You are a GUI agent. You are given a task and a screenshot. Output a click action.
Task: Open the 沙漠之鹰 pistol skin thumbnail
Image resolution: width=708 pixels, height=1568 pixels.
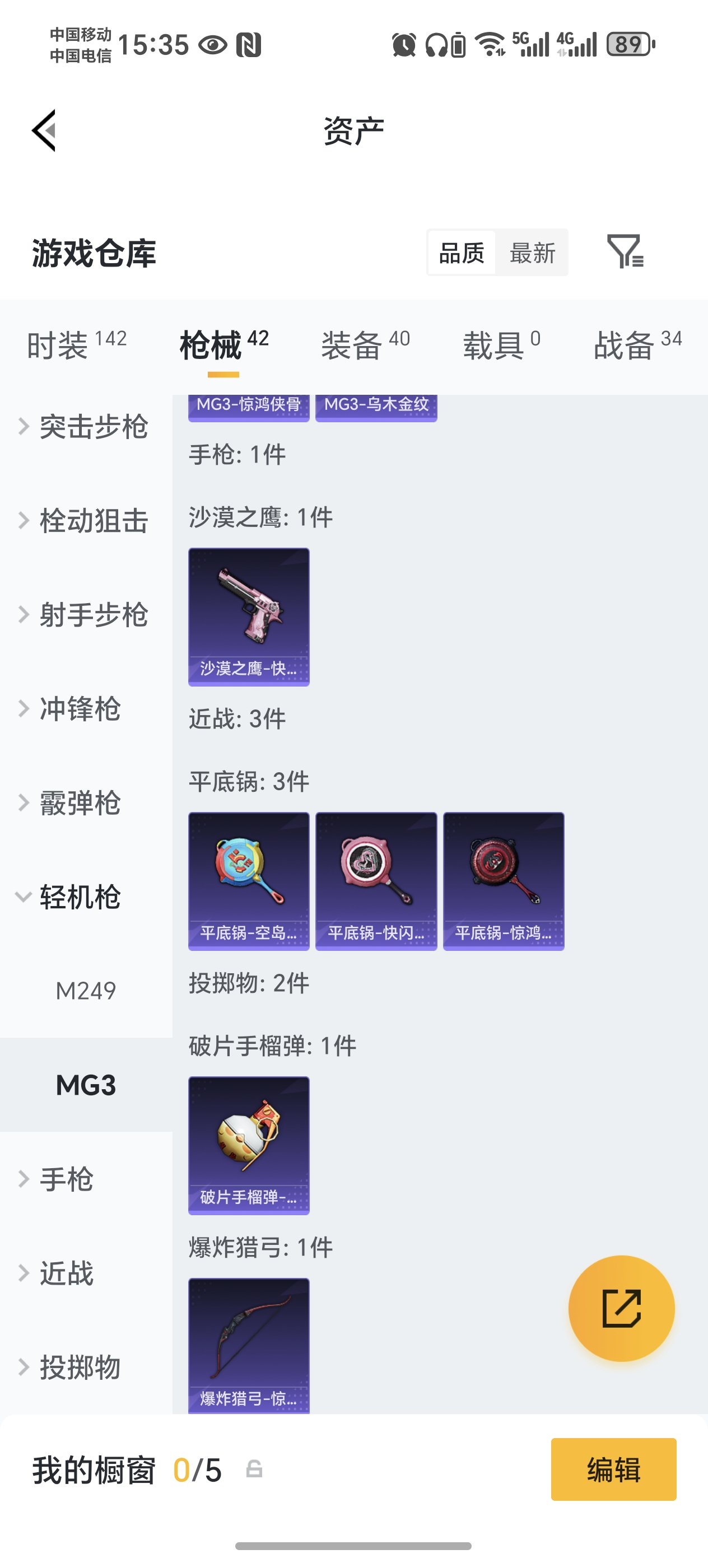click(249, 615)
